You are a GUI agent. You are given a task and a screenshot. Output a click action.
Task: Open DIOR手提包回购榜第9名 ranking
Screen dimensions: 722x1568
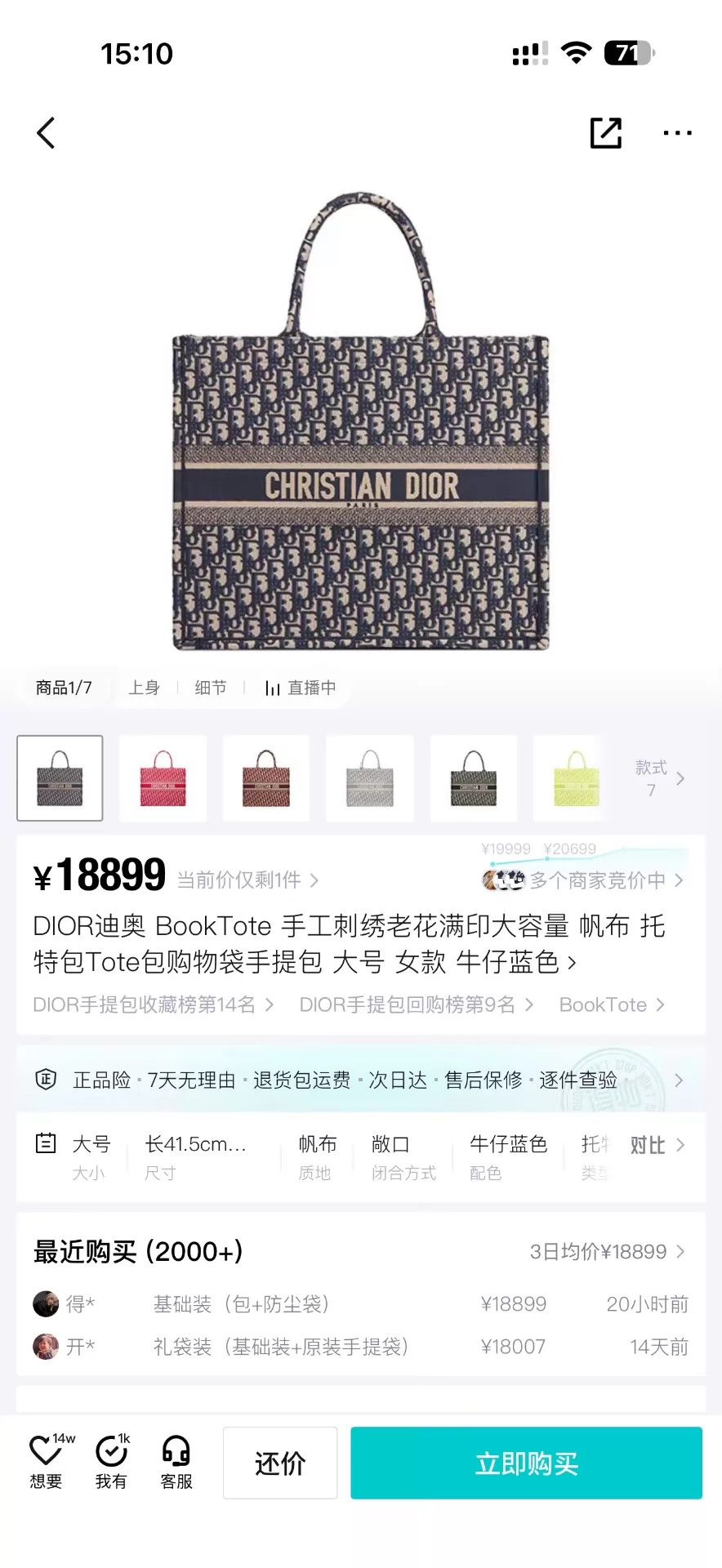(417, 1004)
